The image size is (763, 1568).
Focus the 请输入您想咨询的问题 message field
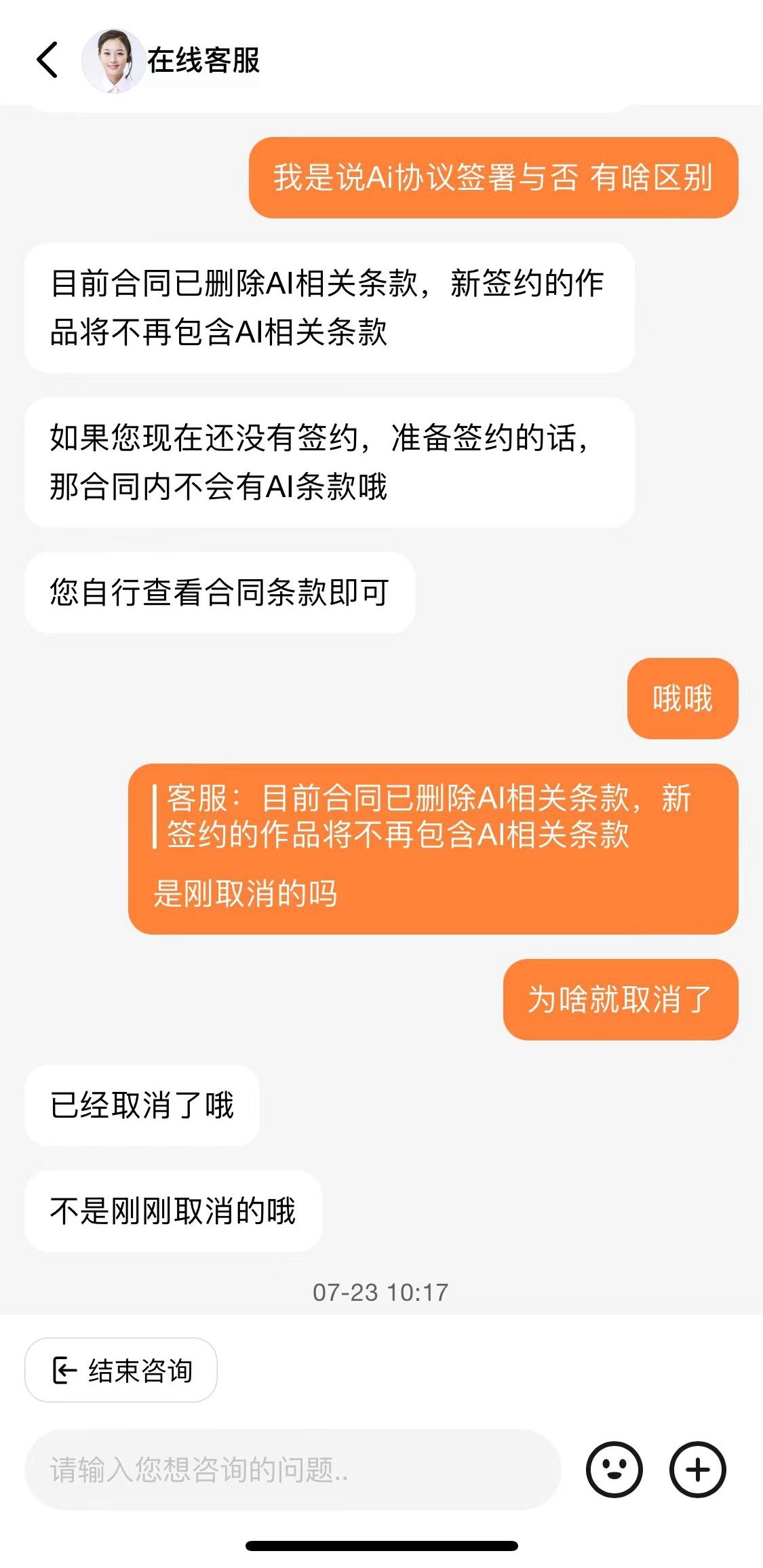(292, 1470)
